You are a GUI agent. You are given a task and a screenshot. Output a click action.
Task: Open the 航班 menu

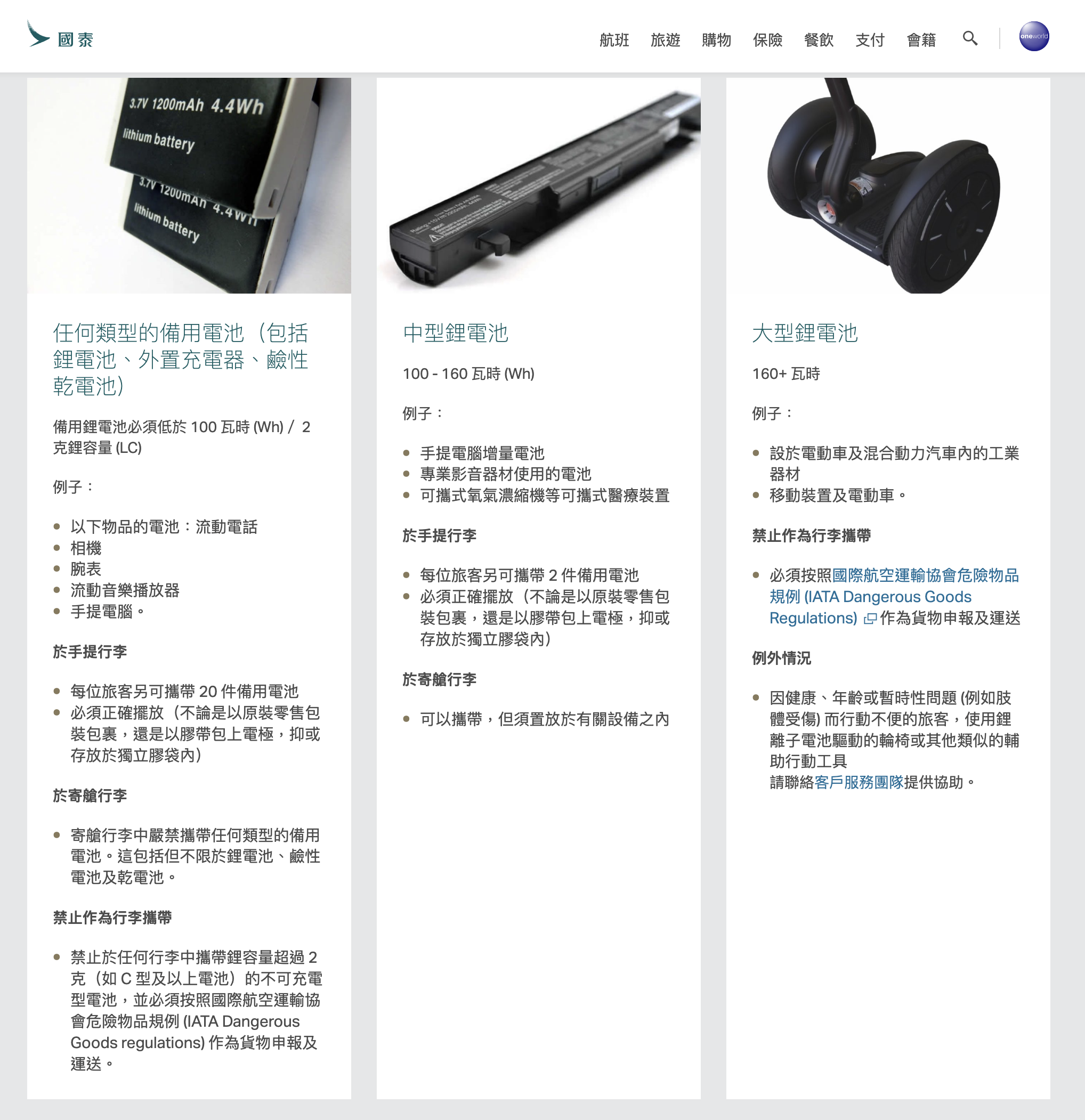point(614,40)
